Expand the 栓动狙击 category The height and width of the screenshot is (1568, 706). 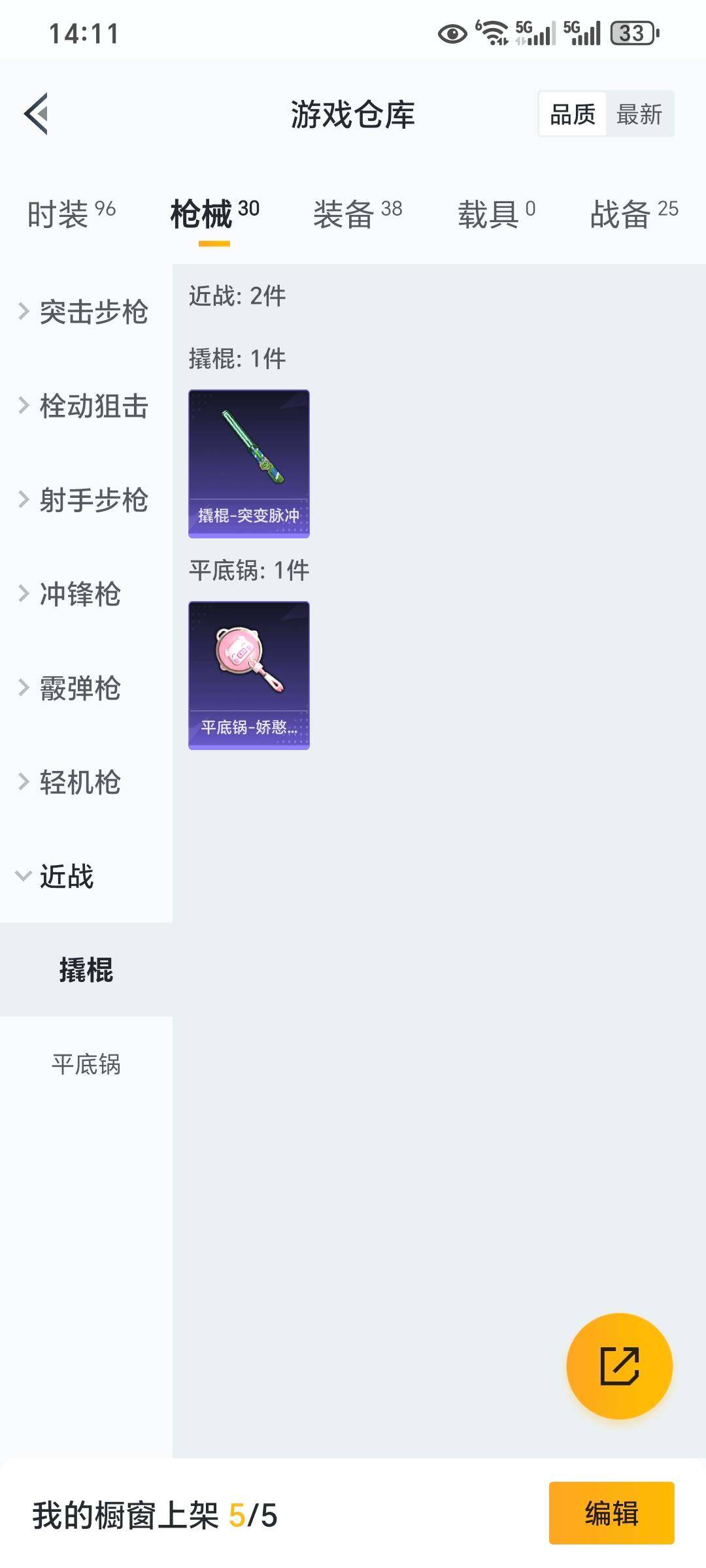coord(86,406)
